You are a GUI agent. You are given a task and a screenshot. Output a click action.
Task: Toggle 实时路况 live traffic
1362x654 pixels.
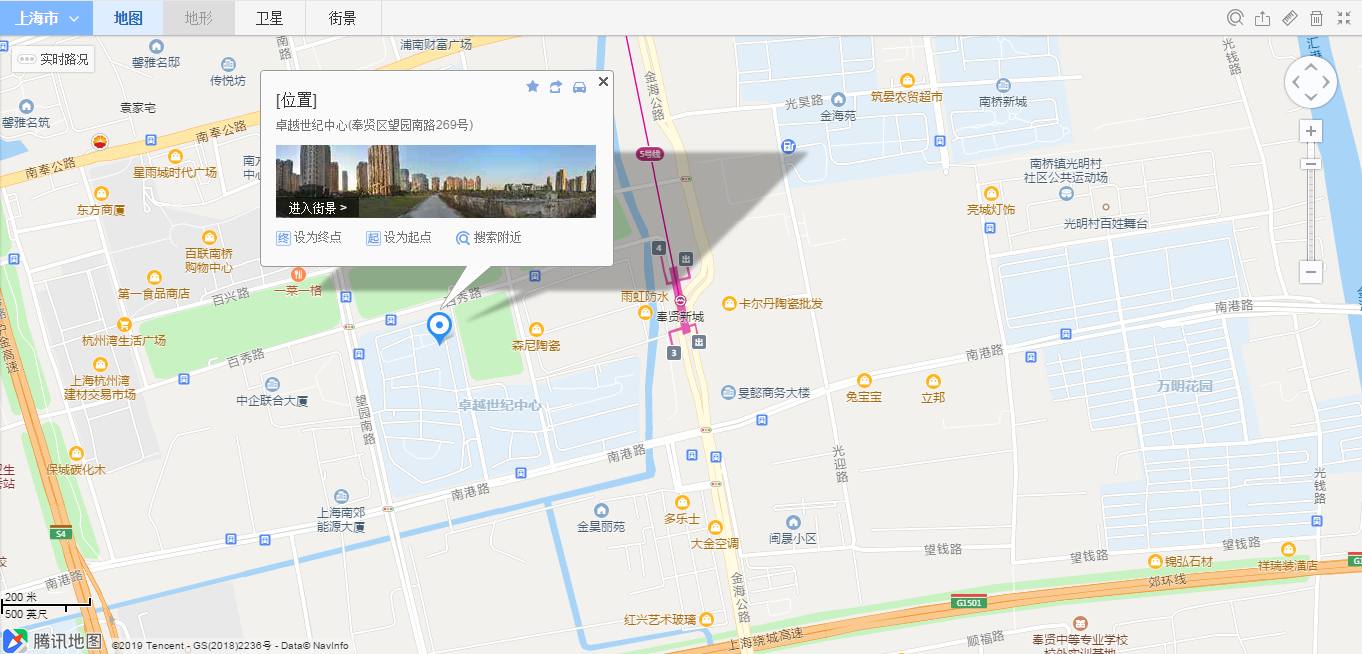coord(55,59)
